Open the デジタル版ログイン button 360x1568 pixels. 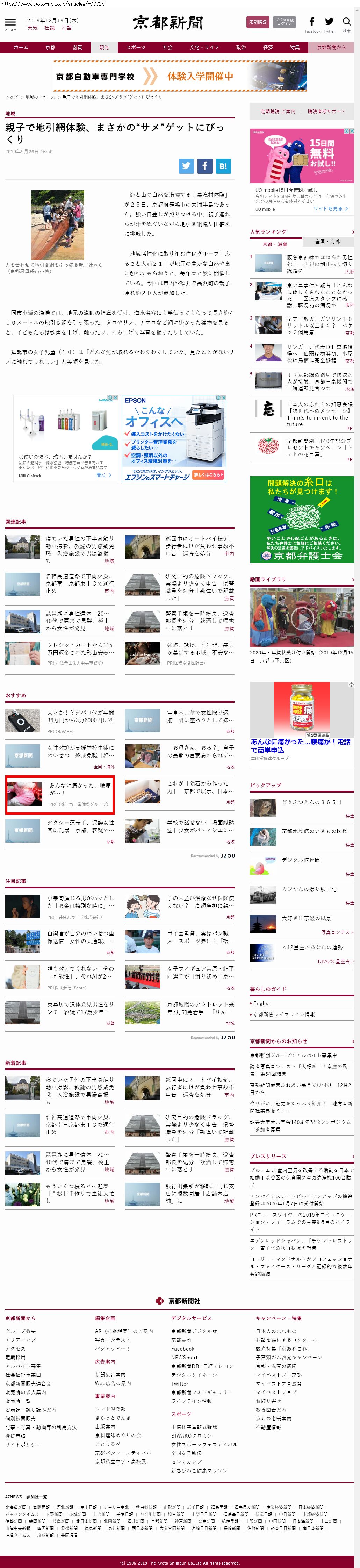(284, 22)
